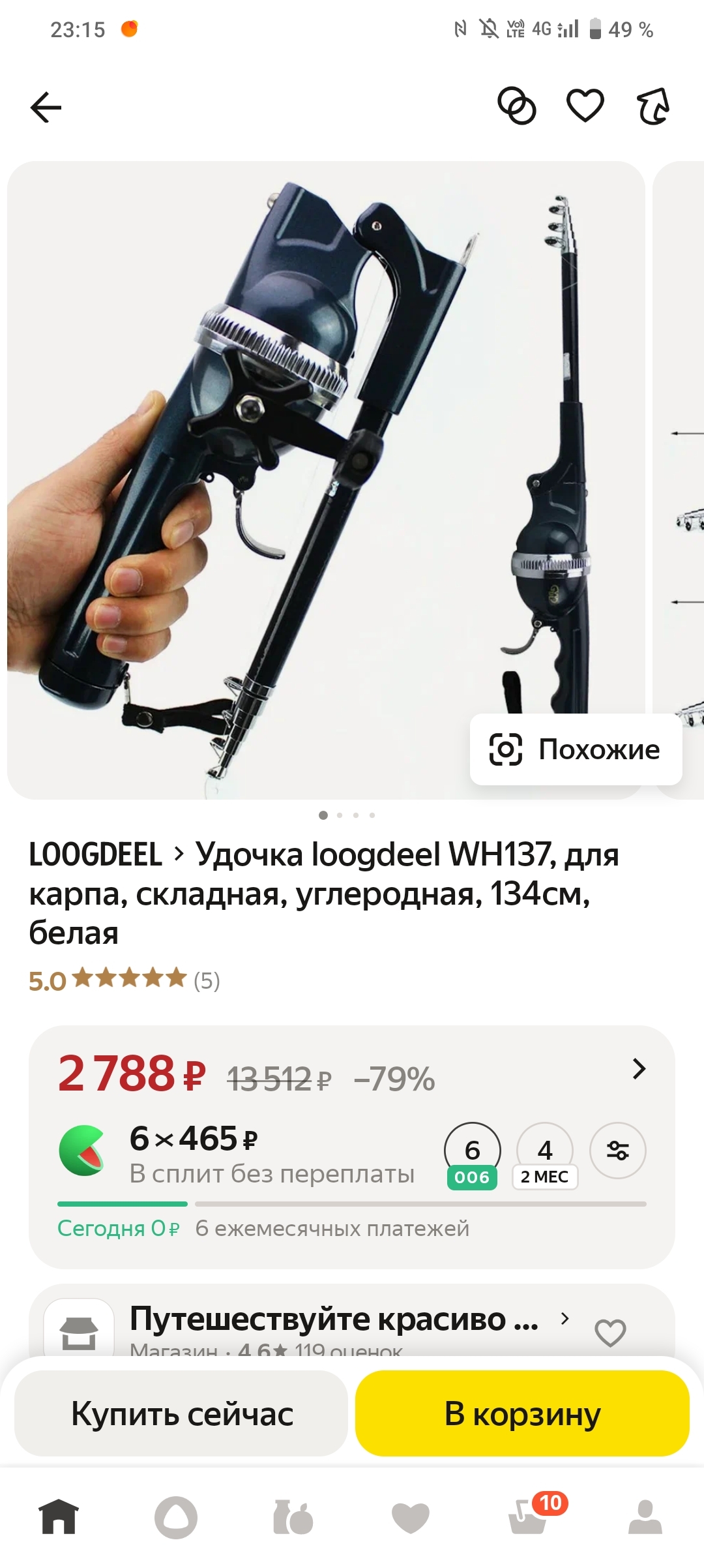704x1568 pixels.
Task: Select the 4 payments 2 мес plan
Action: tap(545, 1156)
